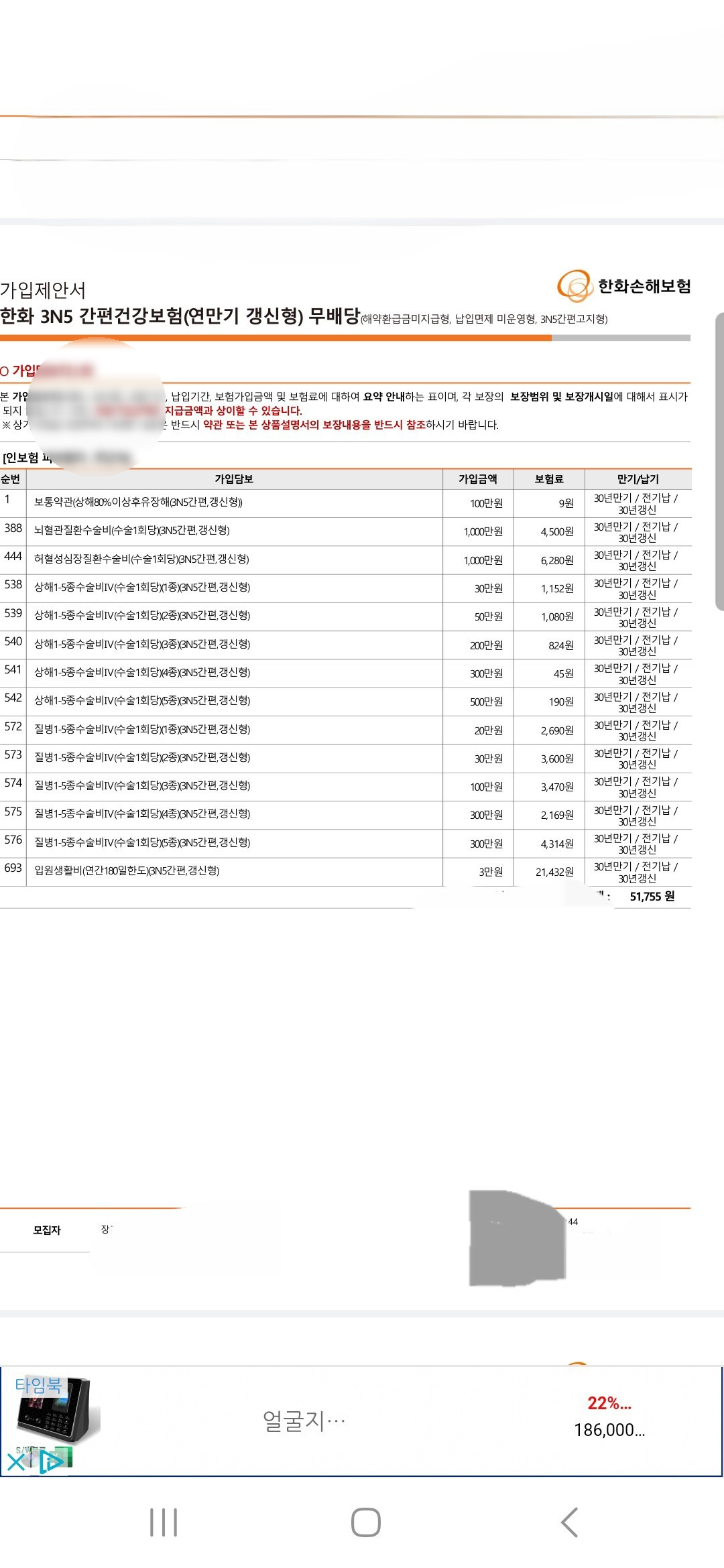Open the AdChoices info icon on the ad

pyautogui.click(x=52, y=1461)
